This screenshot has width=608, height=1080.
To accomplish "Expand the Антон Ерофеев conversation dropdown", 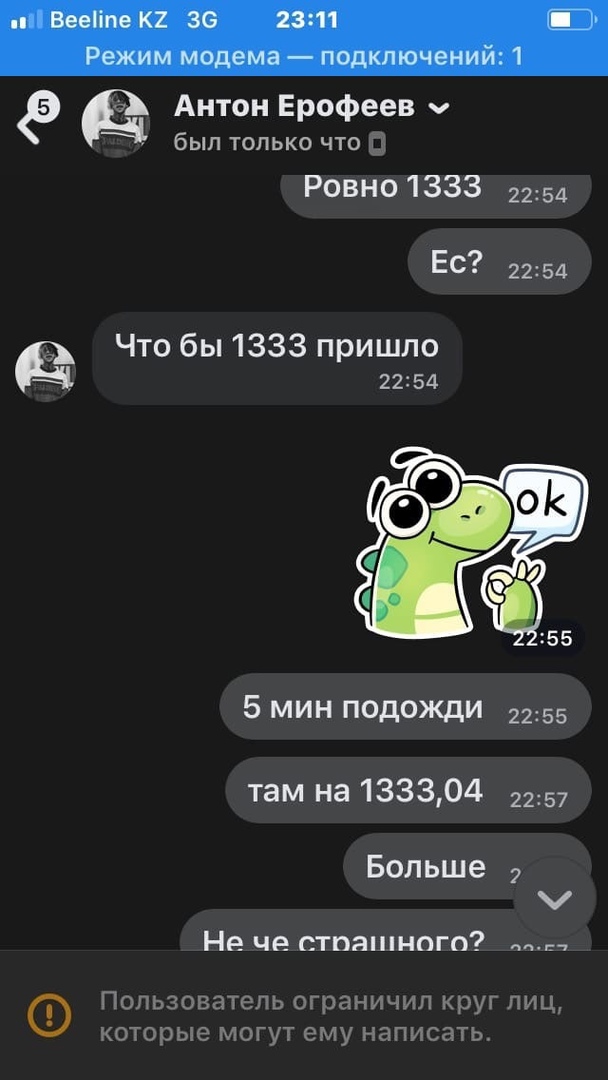I will pos(438,107).
